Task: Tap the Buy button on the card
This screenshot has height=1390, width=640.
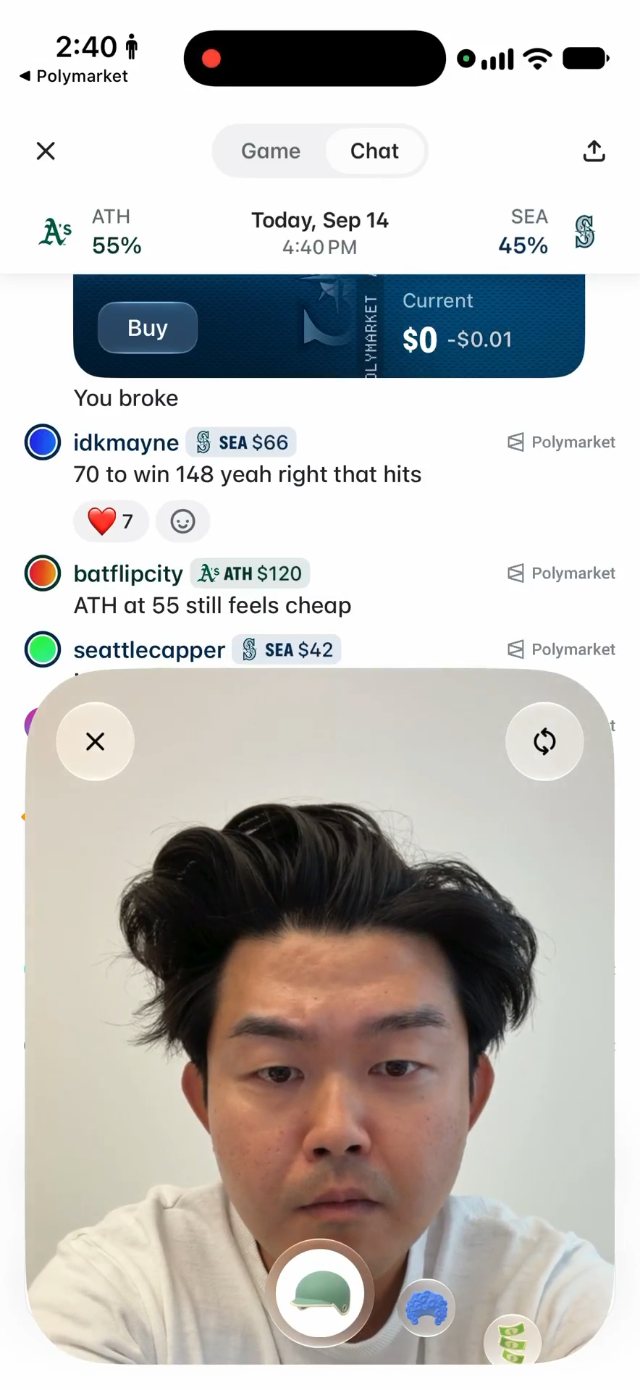Action: pos(147,328)
